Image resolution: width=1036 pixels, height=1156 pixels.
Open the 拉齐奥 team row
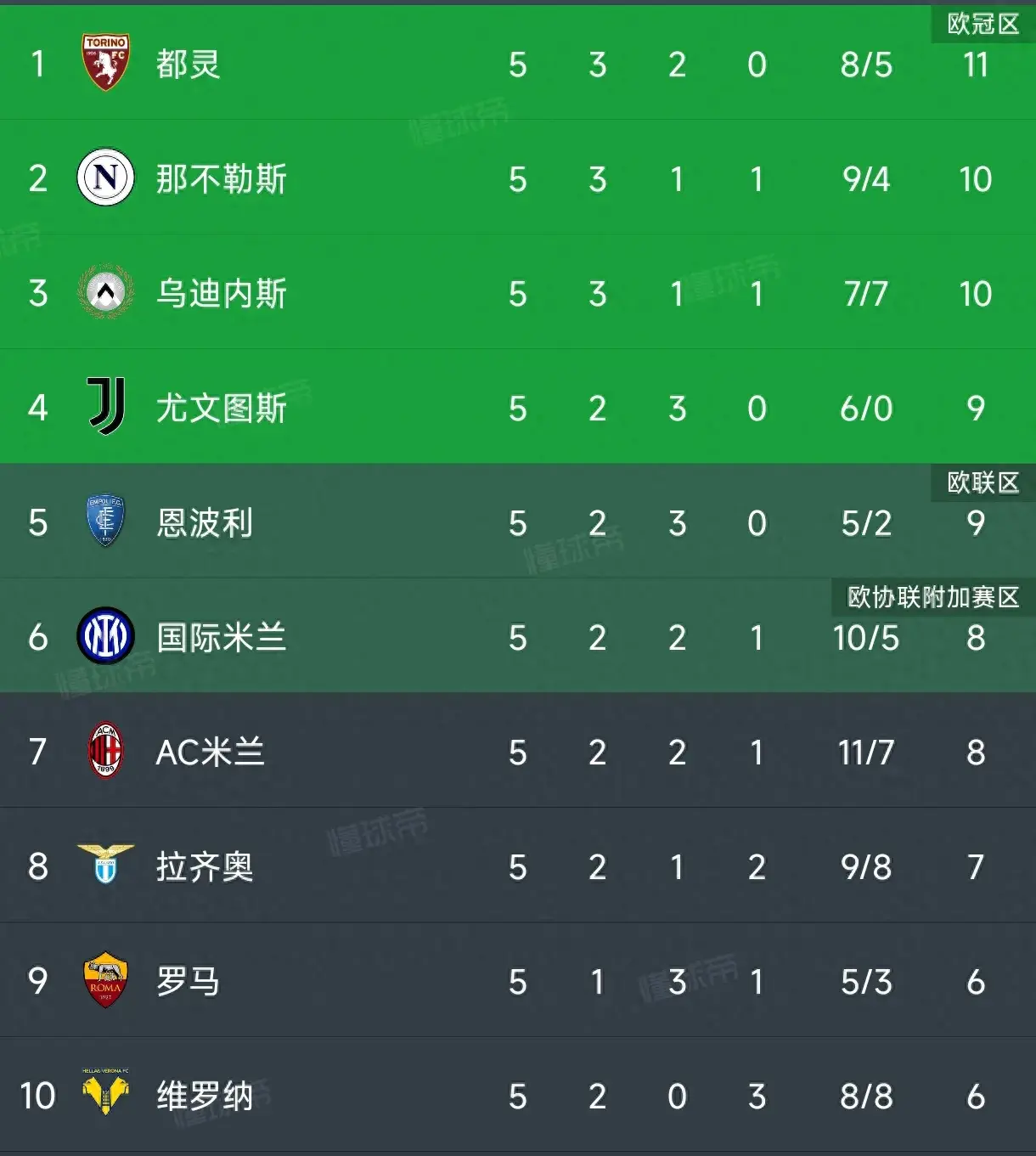pyautogui.click(x=205, y=867)
